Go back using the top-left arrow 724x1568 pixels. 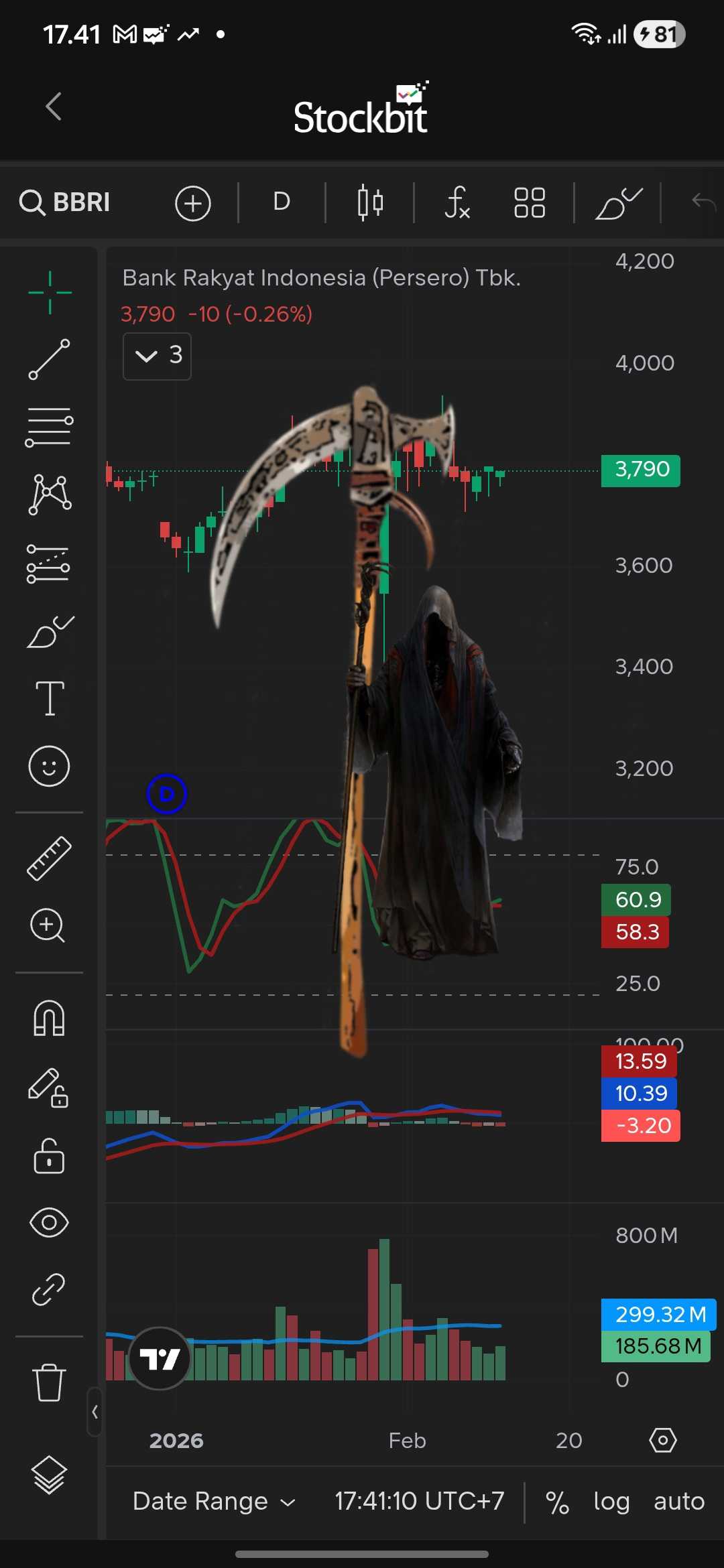[x=54, y=107]
